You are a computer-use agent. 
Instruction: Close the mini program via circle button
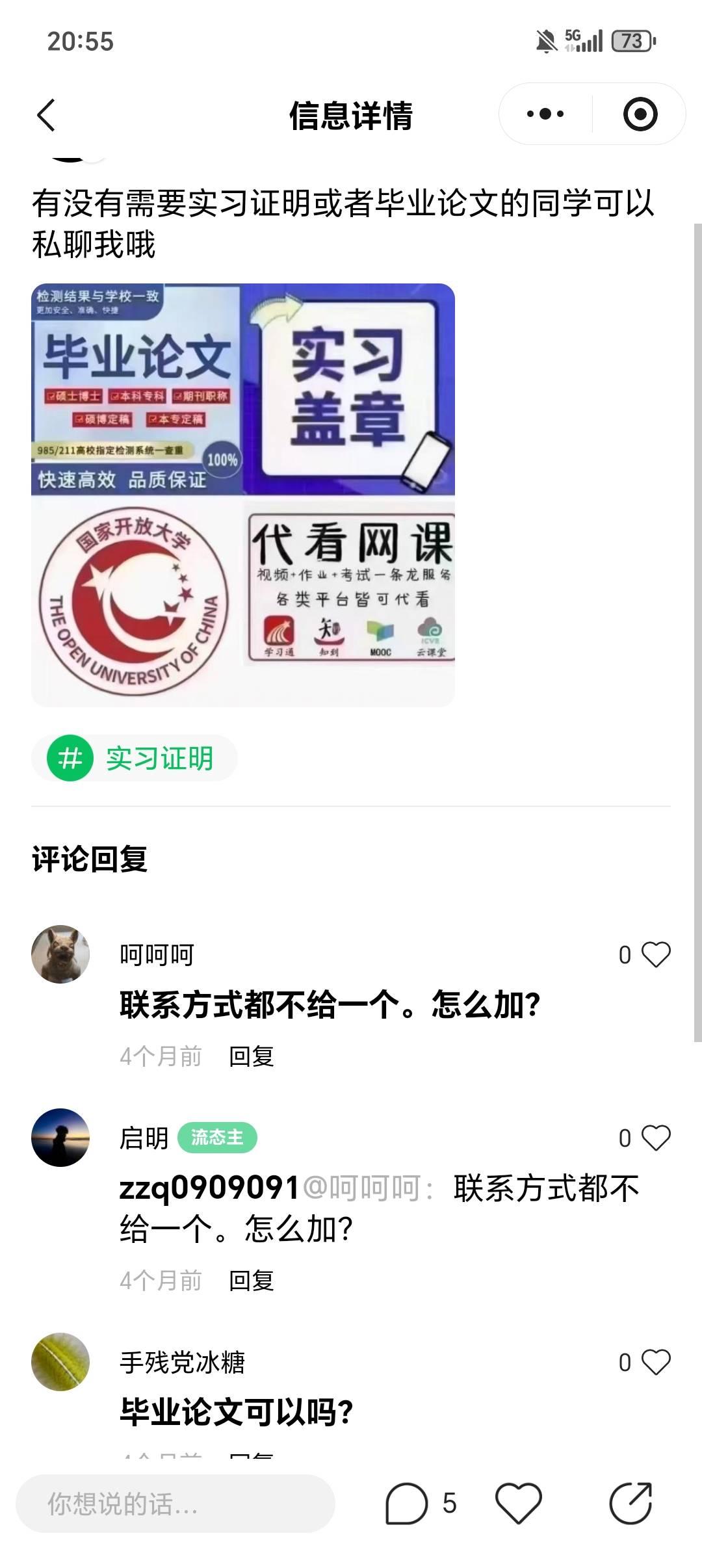click(x=640, y=114)
